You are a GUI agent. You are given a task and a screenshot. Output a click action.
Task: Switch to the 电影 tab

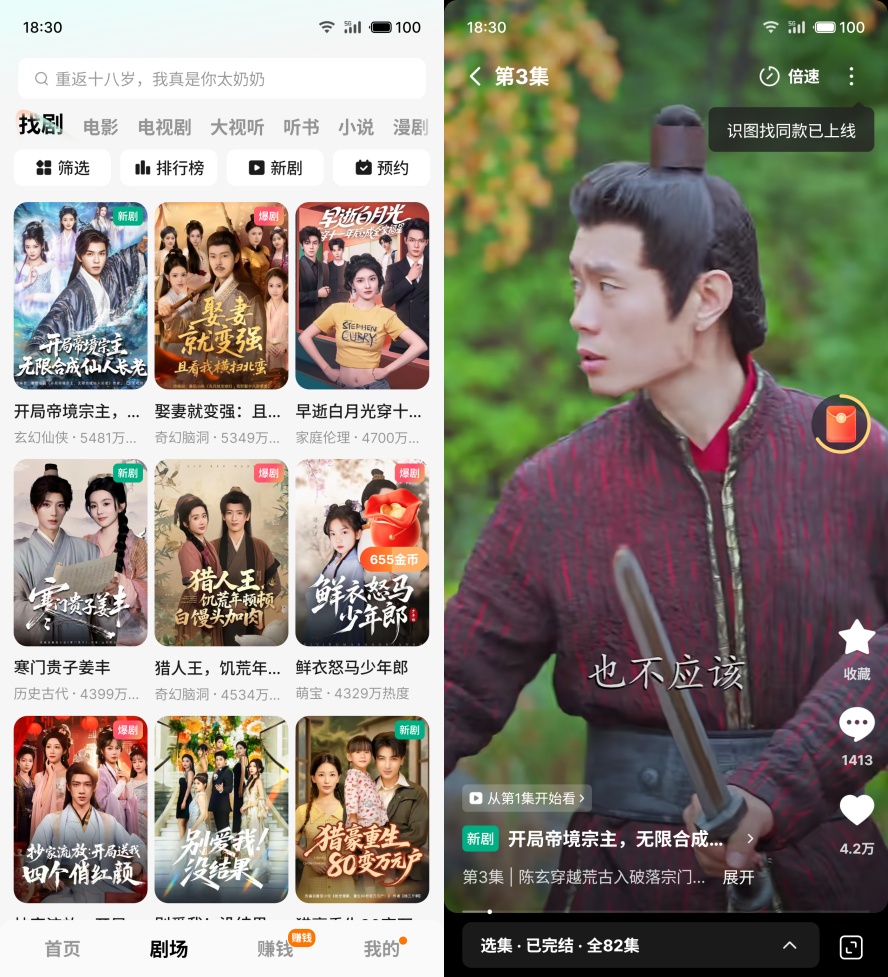pos(100,127)
